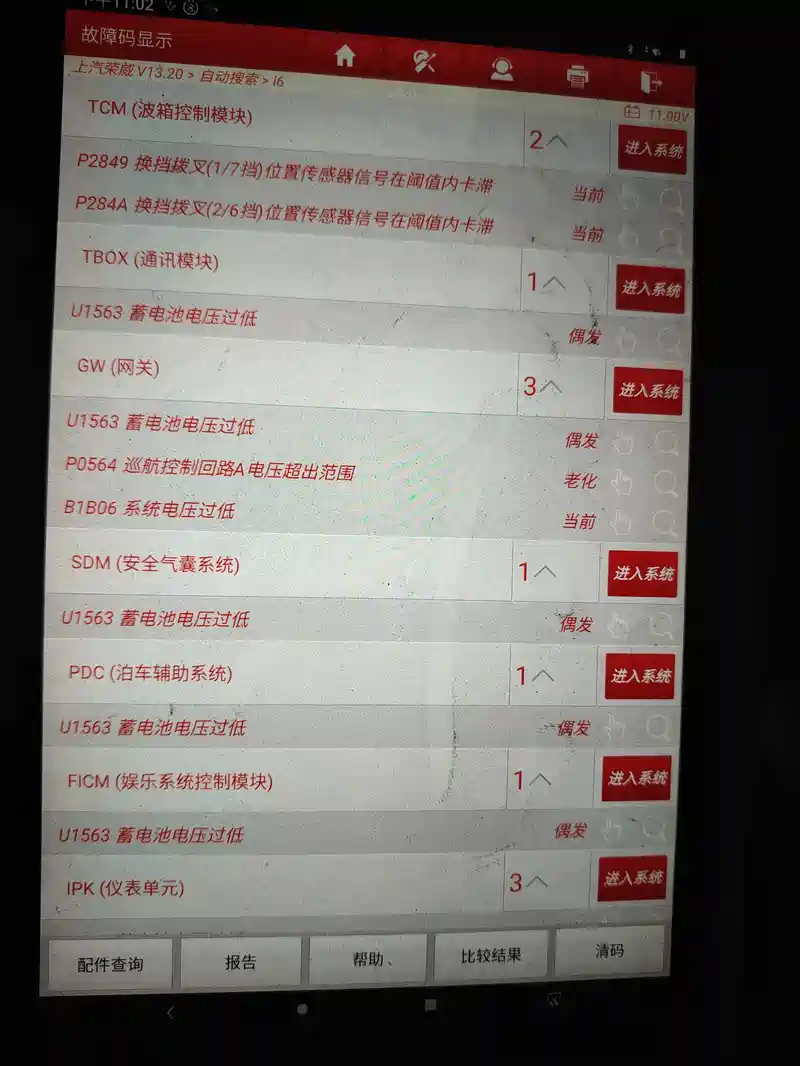The height and width of the screenshot is (1066, 800).
Task: Go to the home screen icon
Action: click(345, 56)
